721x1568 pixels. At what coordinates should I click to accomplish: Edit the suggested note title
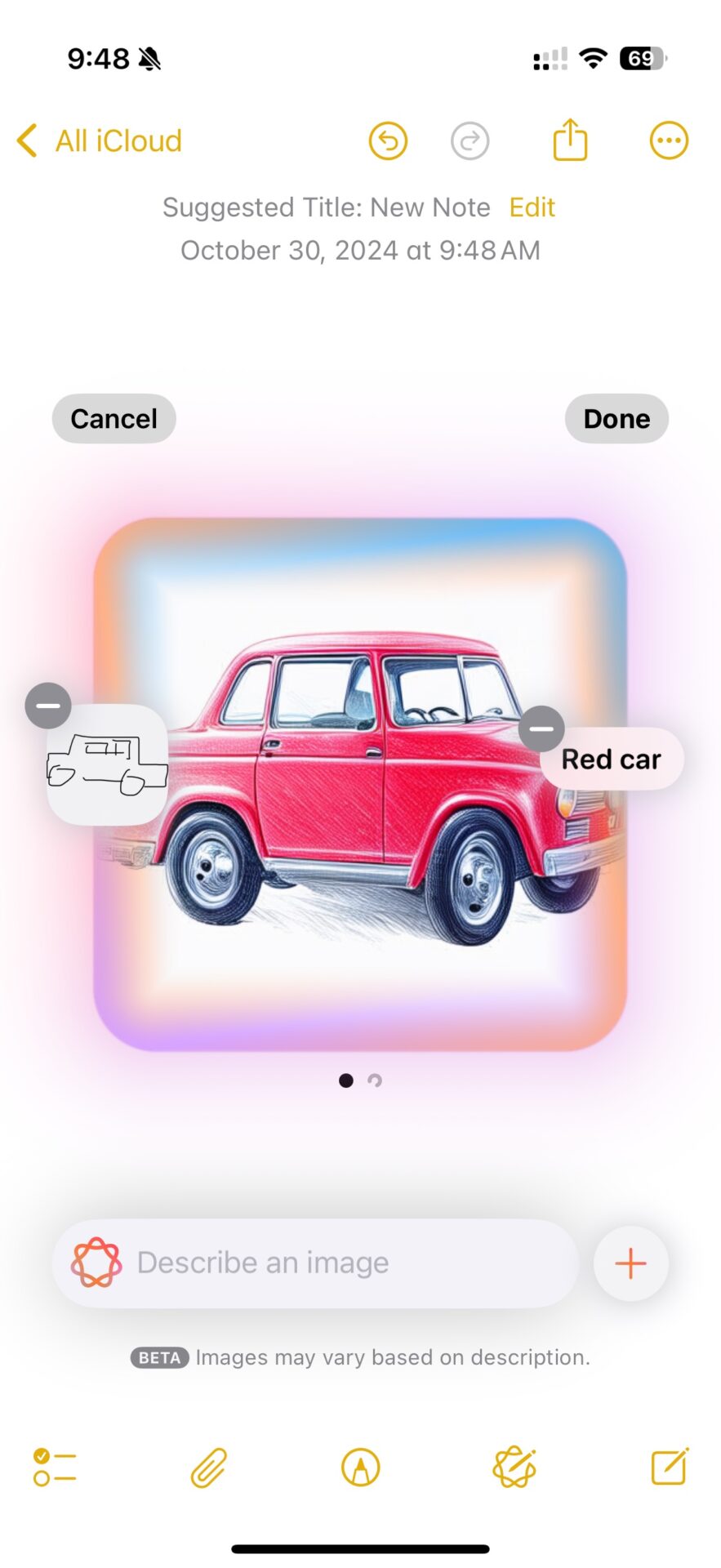tap(532, 207)
